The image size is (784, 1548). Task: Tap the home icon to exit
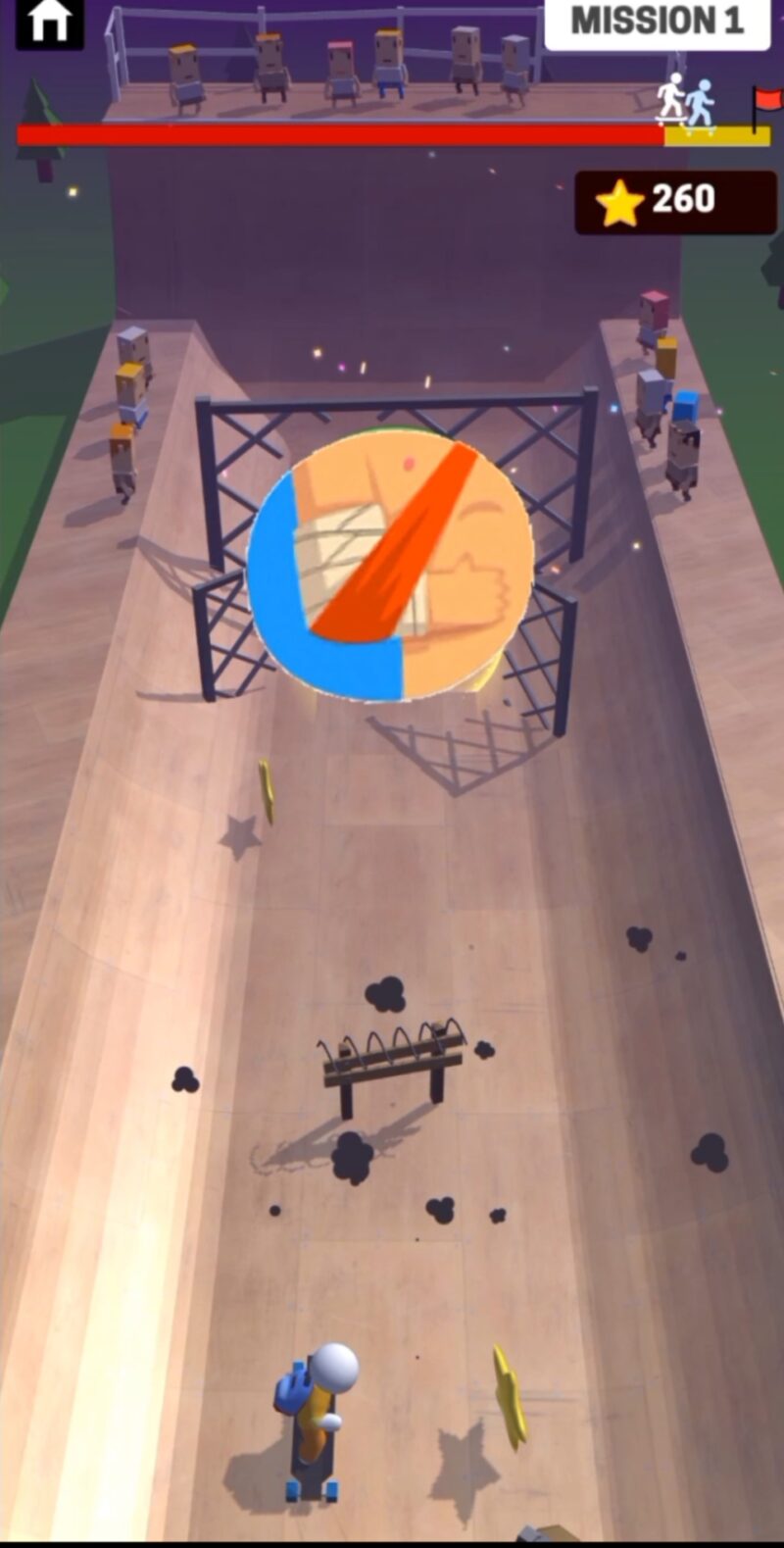49,22
